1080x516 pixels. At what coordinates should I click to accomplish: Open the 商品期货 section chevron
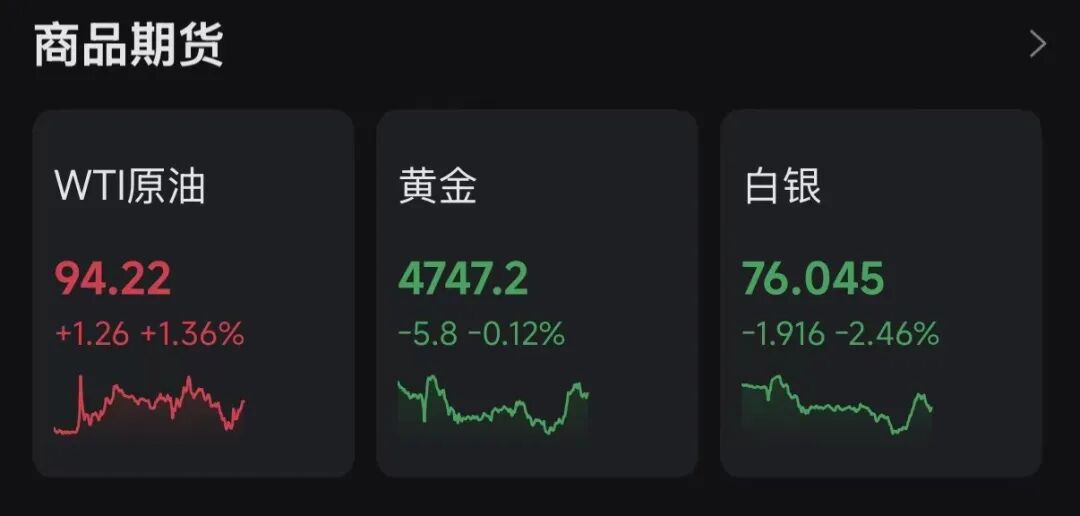[1037, 44]
